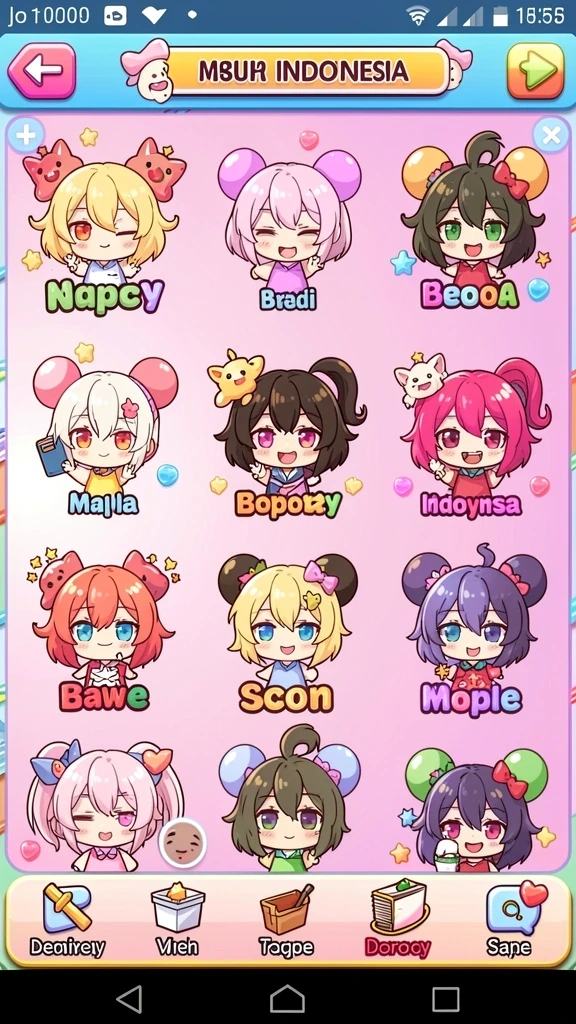Switch to the Deairey tab
Image resolution: width=576 pixels, height=1024 pixels.
pyautogui.click(x=67, y=920)
